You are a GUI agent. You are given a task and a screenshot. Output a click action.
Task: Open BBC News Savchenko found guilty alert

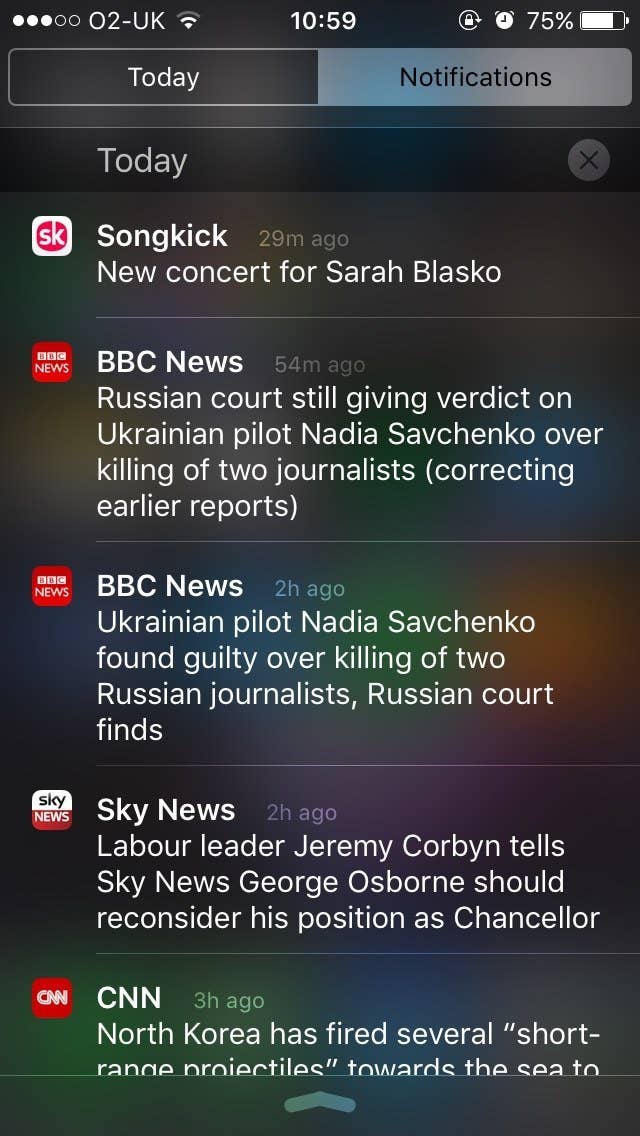pos(320,653)
